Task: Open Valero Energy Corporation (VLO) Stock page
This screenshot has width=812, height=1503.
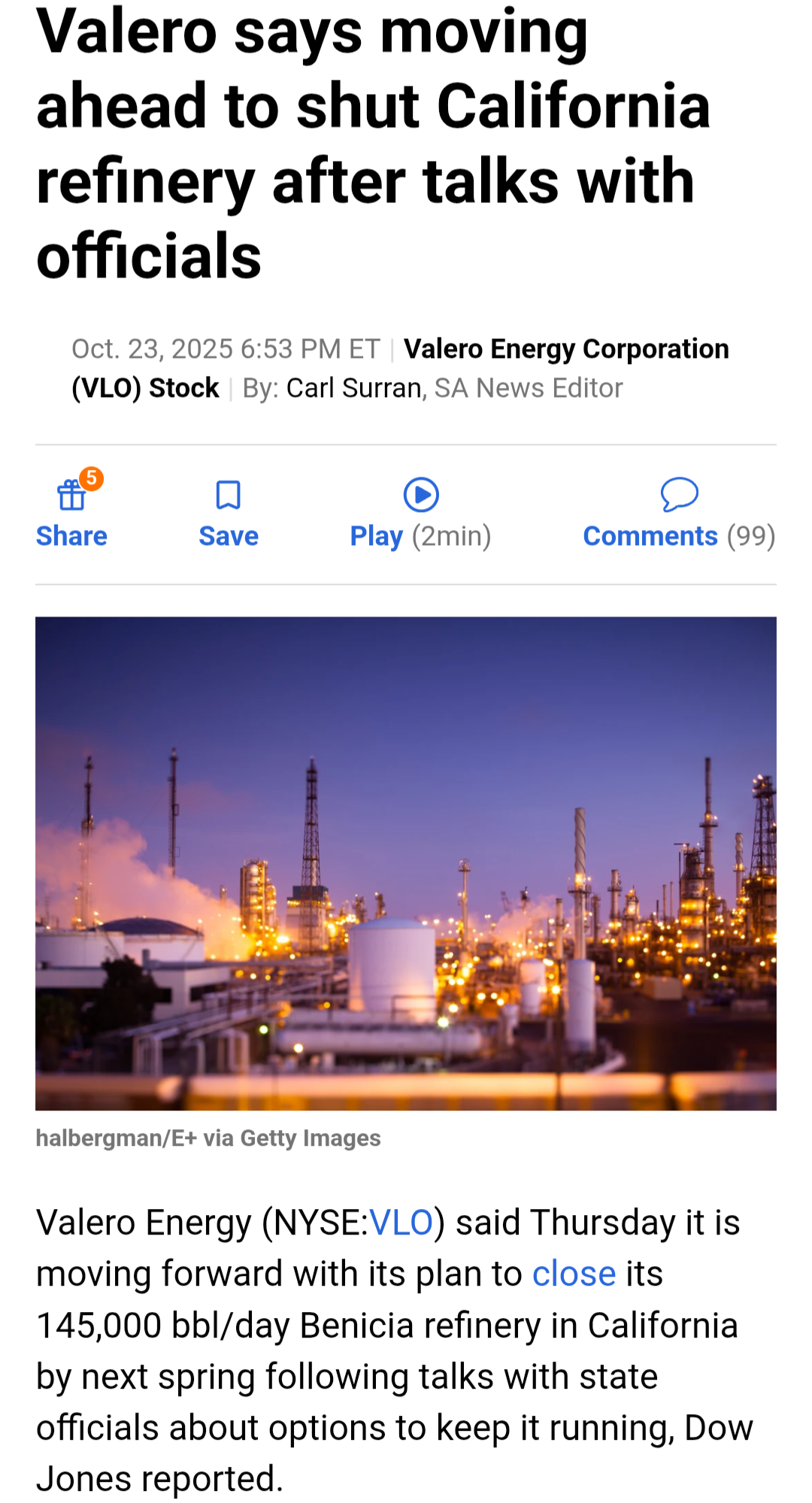Action: point(400,368)
